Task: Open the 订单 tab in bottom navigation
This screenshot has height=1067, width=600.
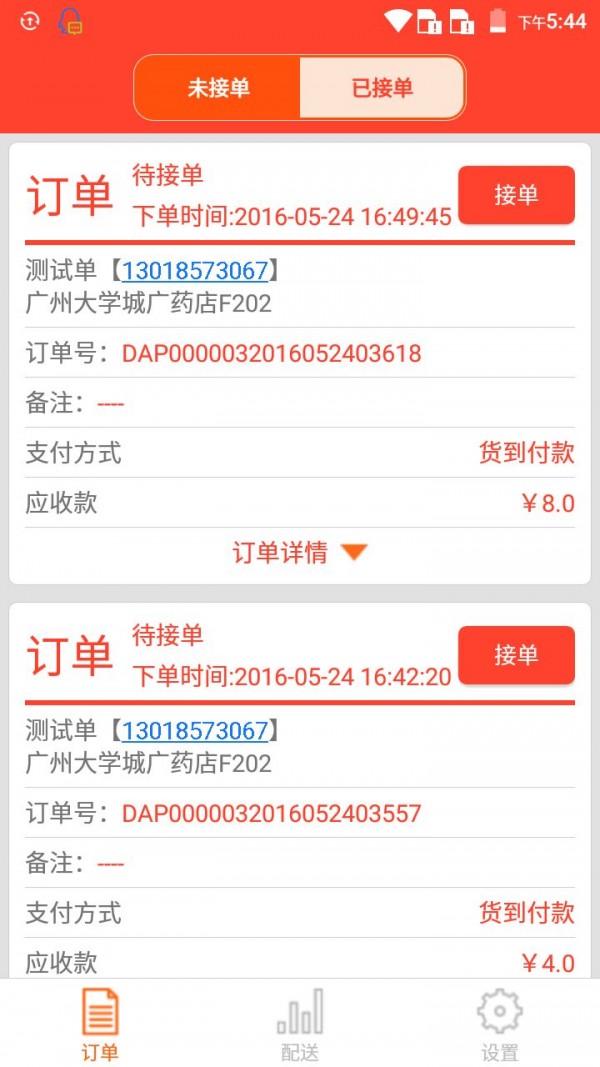Action: pyautogui.click(x=100, y=1024)
